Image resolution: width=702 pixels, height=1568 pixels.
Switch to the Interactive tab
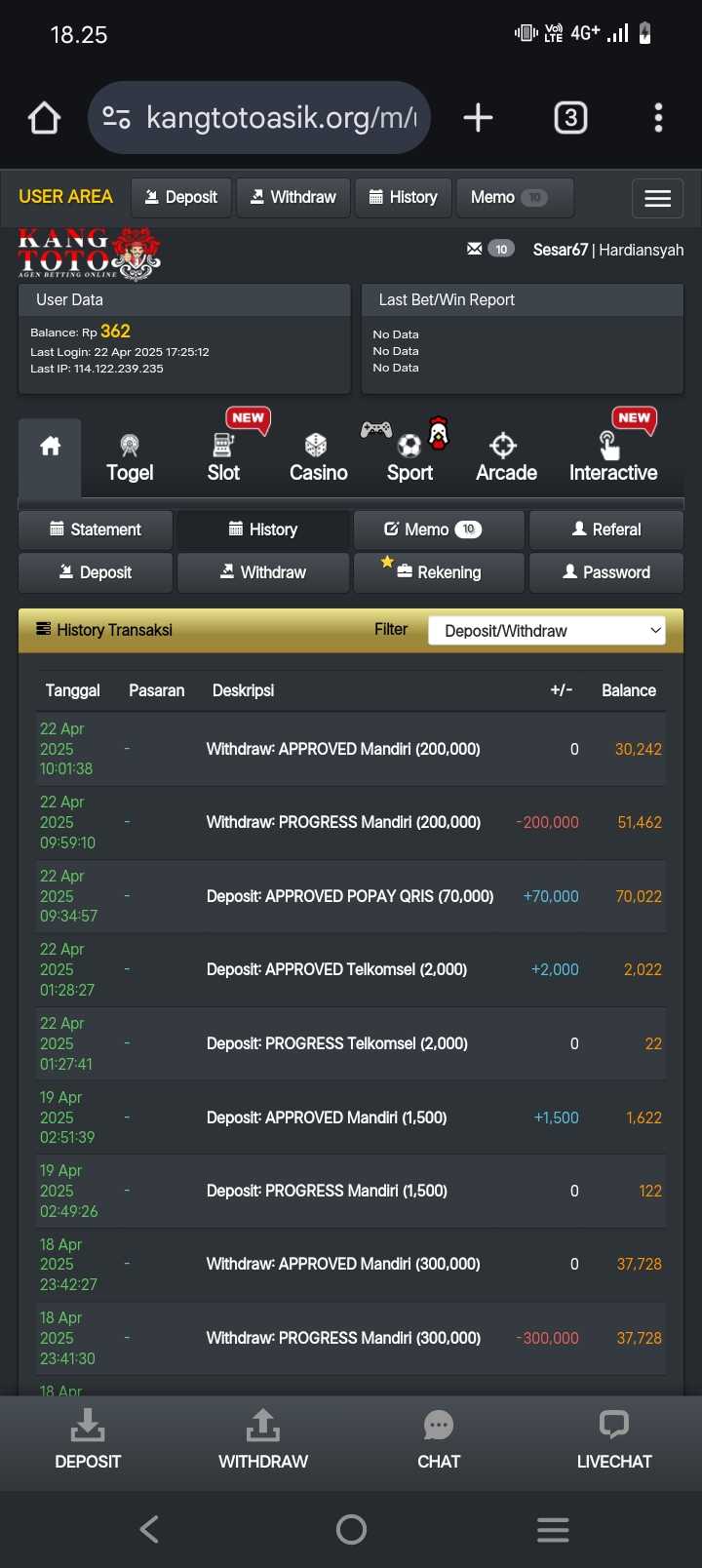[613, 458]
